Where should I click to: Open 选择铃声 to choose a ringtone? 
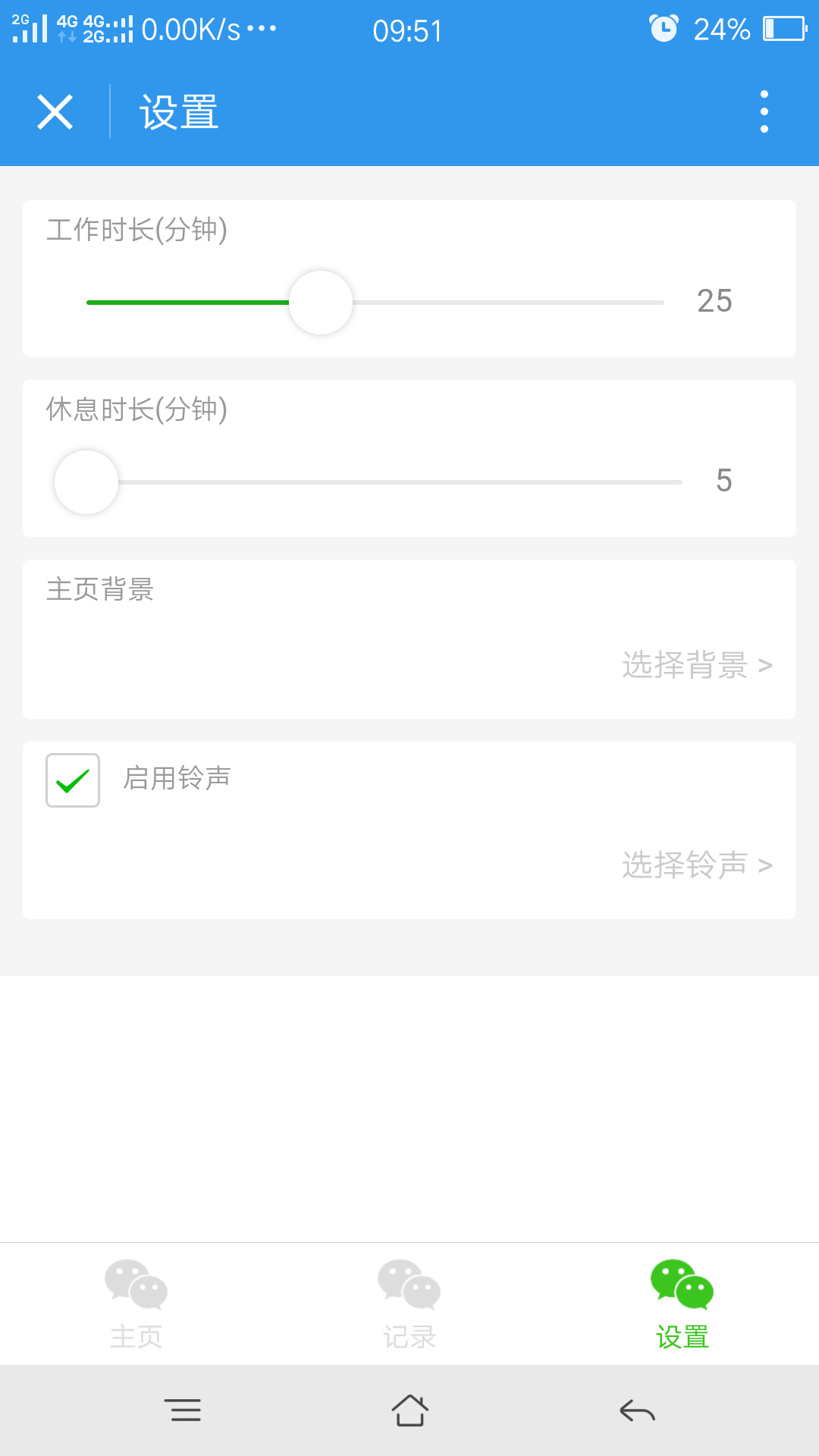point(697,864)
